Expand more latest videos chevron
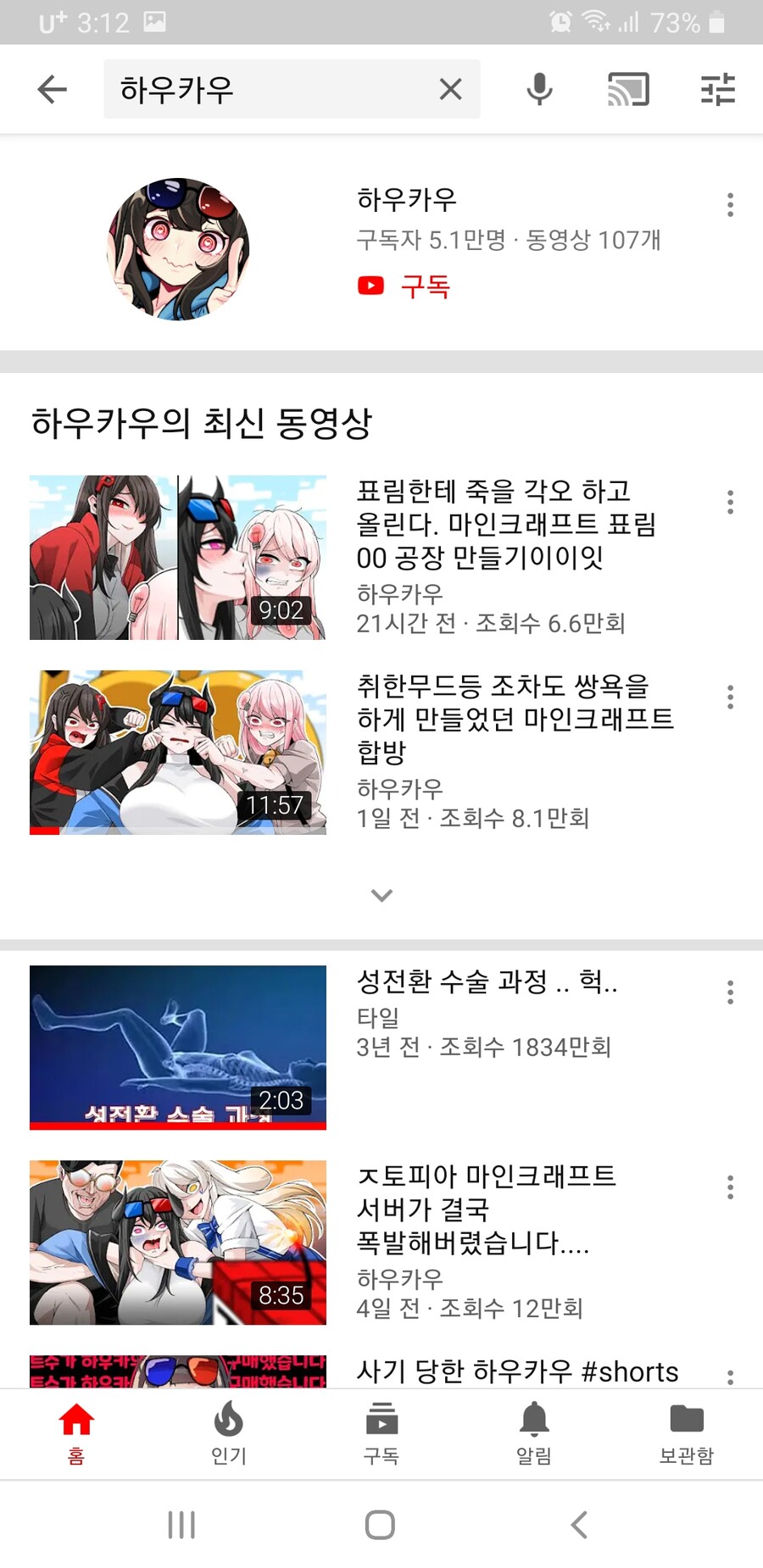 381,895
